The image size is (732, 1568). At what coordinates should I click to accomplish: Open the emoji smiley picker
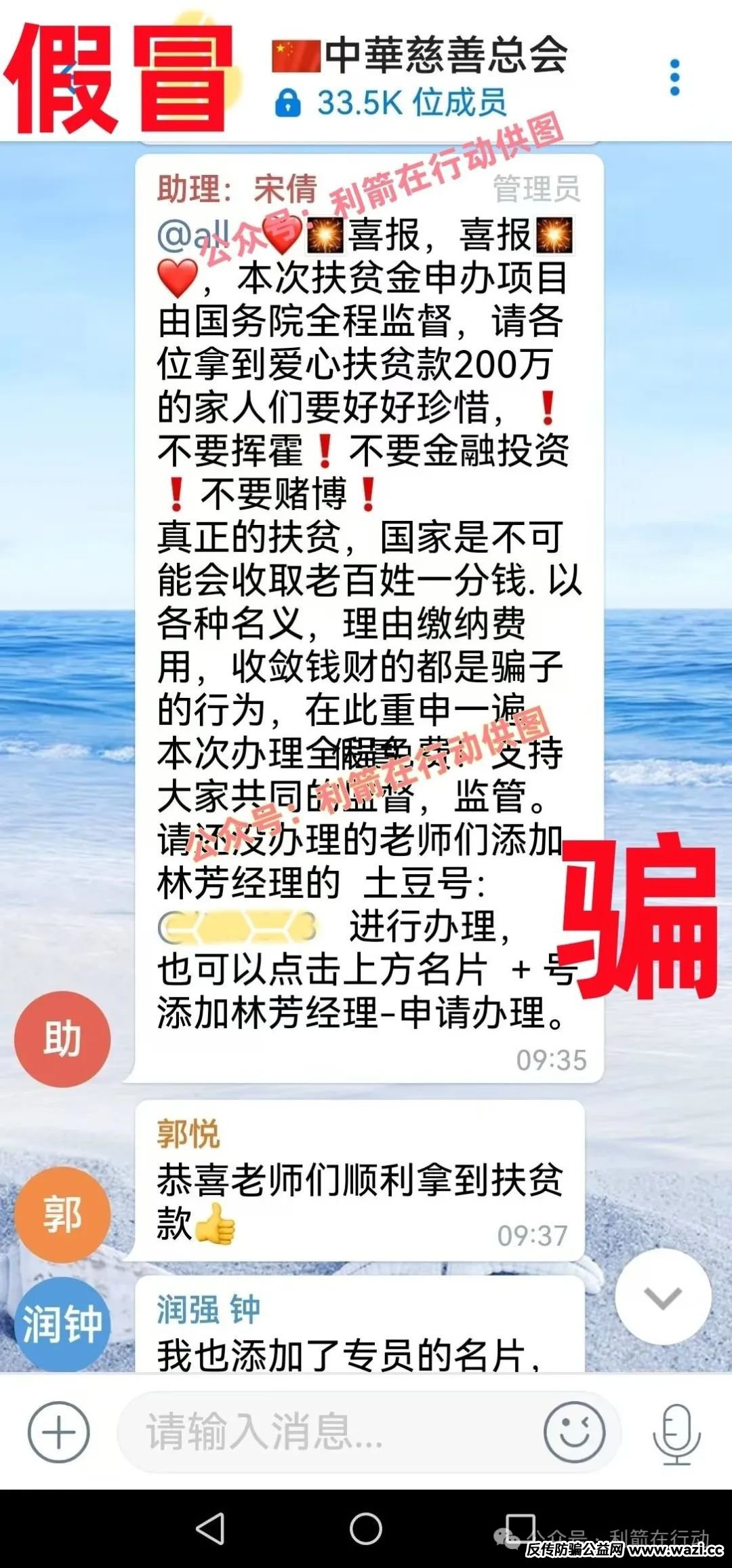pyautogui.click(x=574, y=1432)
